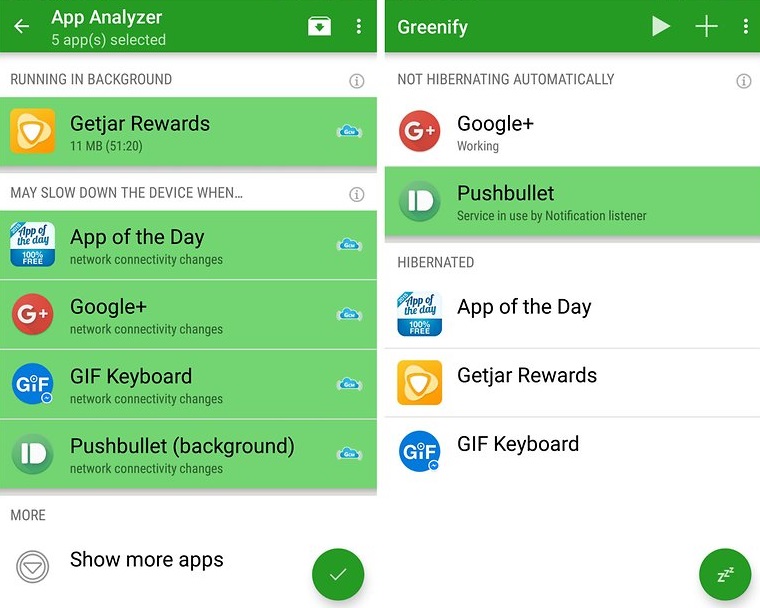Select Google+ Working entry
The height and width of the screenshot is (608, 760).
(570, 132)
